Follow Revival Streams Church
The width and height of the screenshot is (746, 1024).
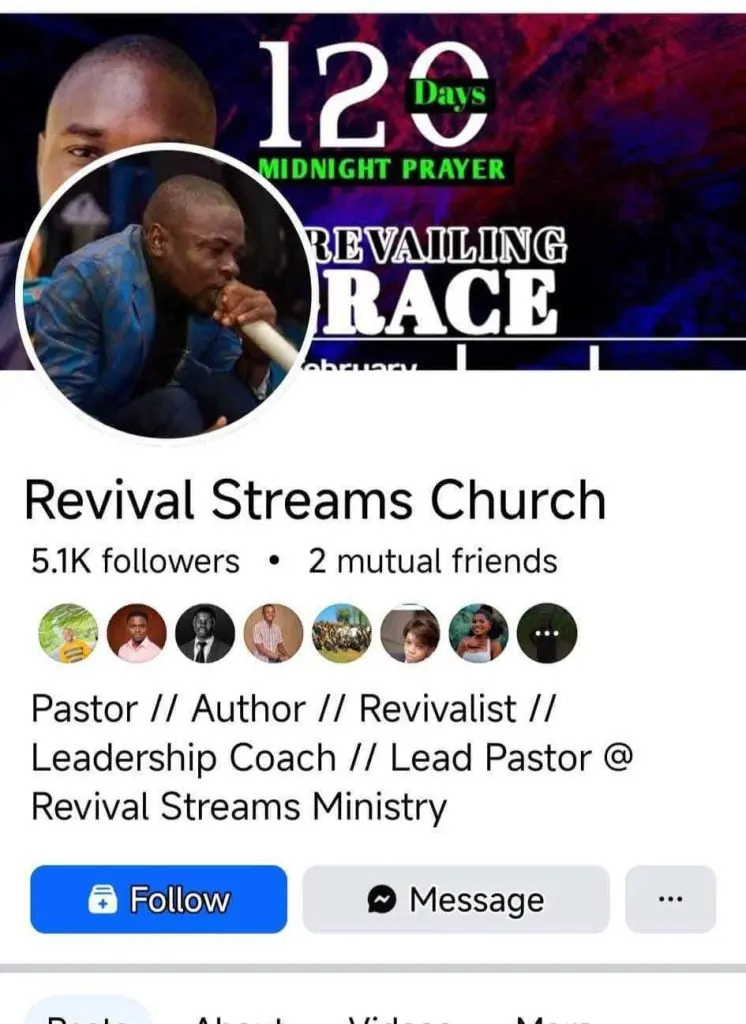158,899
